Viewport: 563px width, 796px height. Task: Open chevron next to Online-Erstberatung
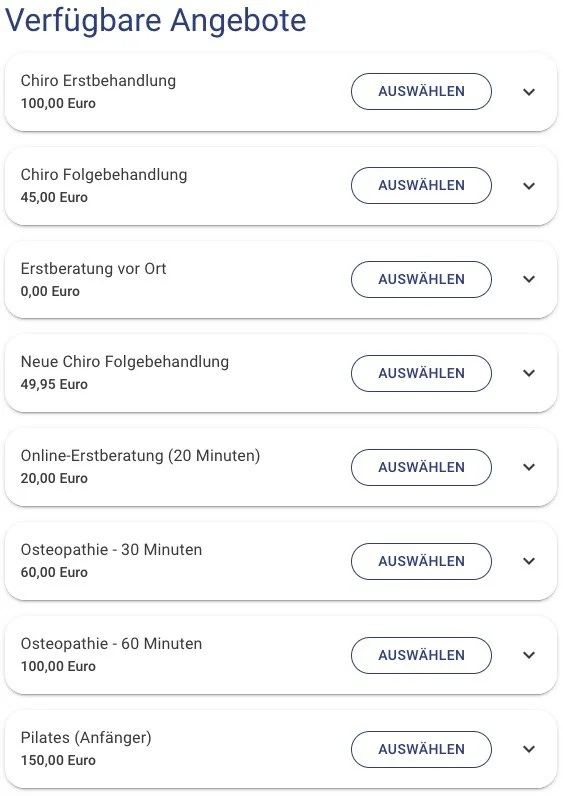(529, 467)
